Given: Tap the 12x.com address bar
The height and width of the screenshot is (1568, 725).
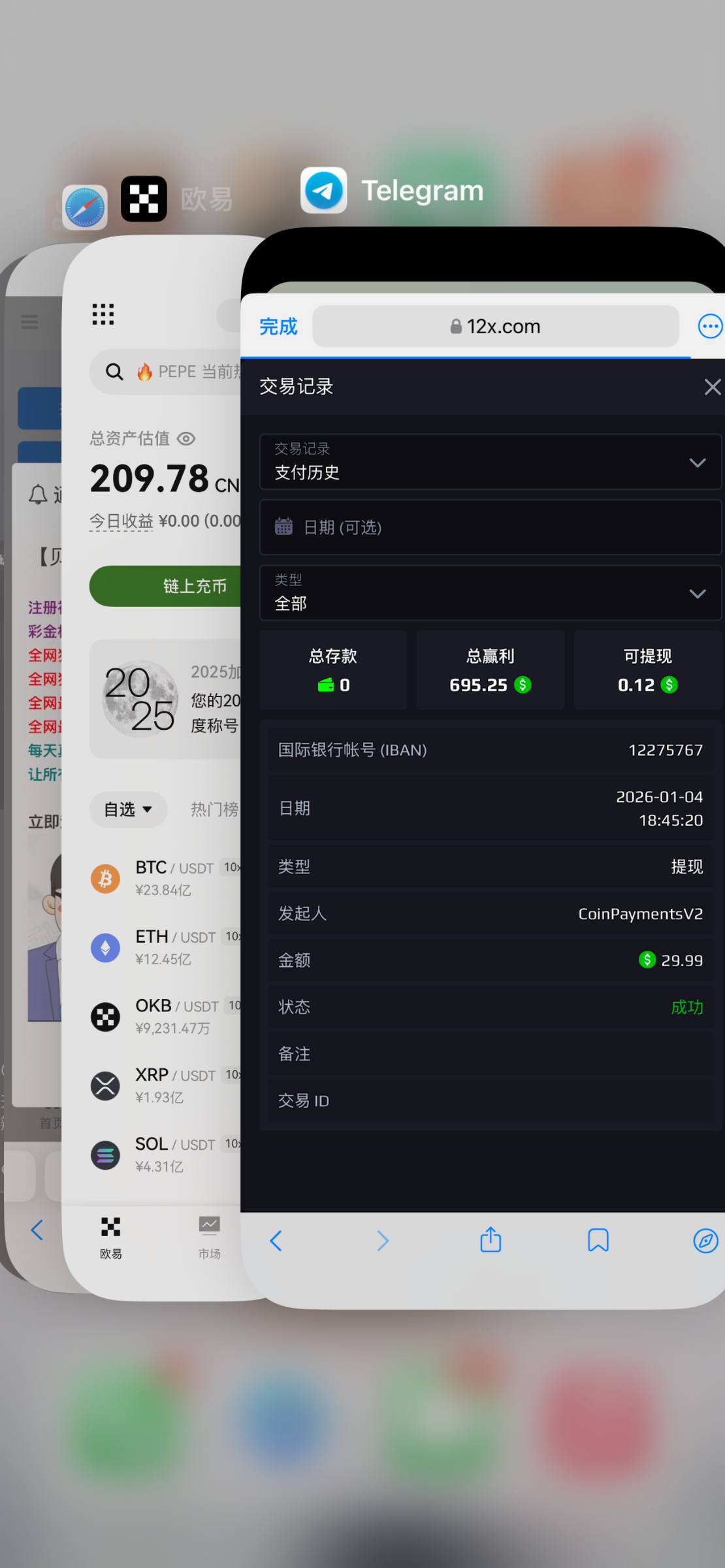Looking at the screenshot, I should [495, 326].
